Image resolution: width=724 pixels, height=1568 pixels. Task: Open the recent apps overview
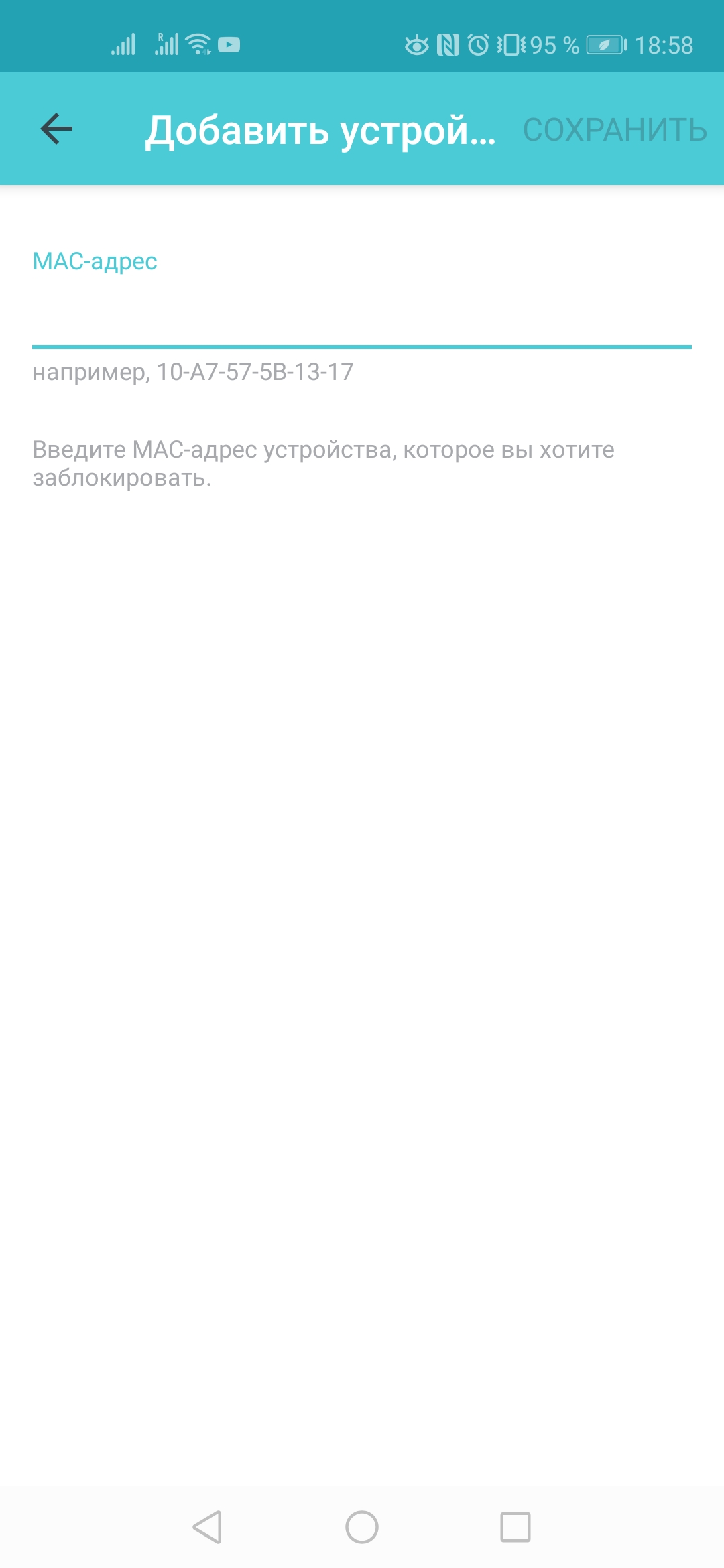tap(516, 1527)
